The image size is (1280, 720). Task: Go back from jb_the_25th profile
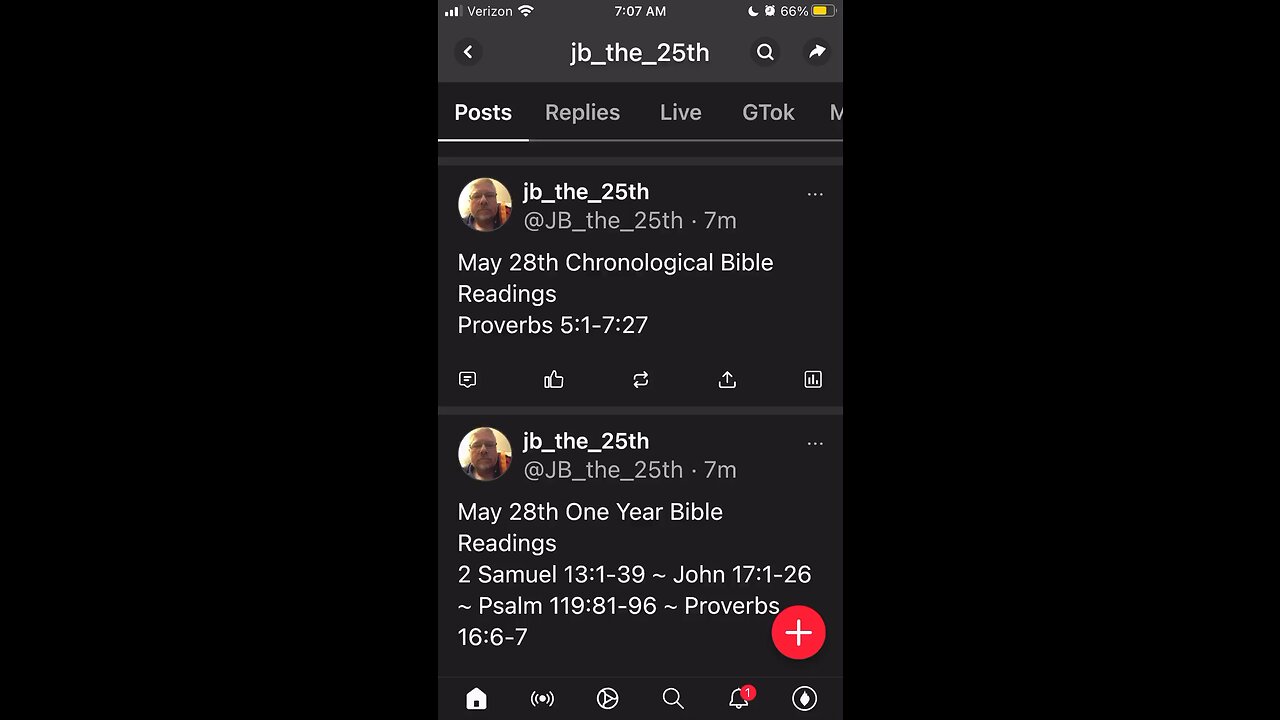coord(468,52)
